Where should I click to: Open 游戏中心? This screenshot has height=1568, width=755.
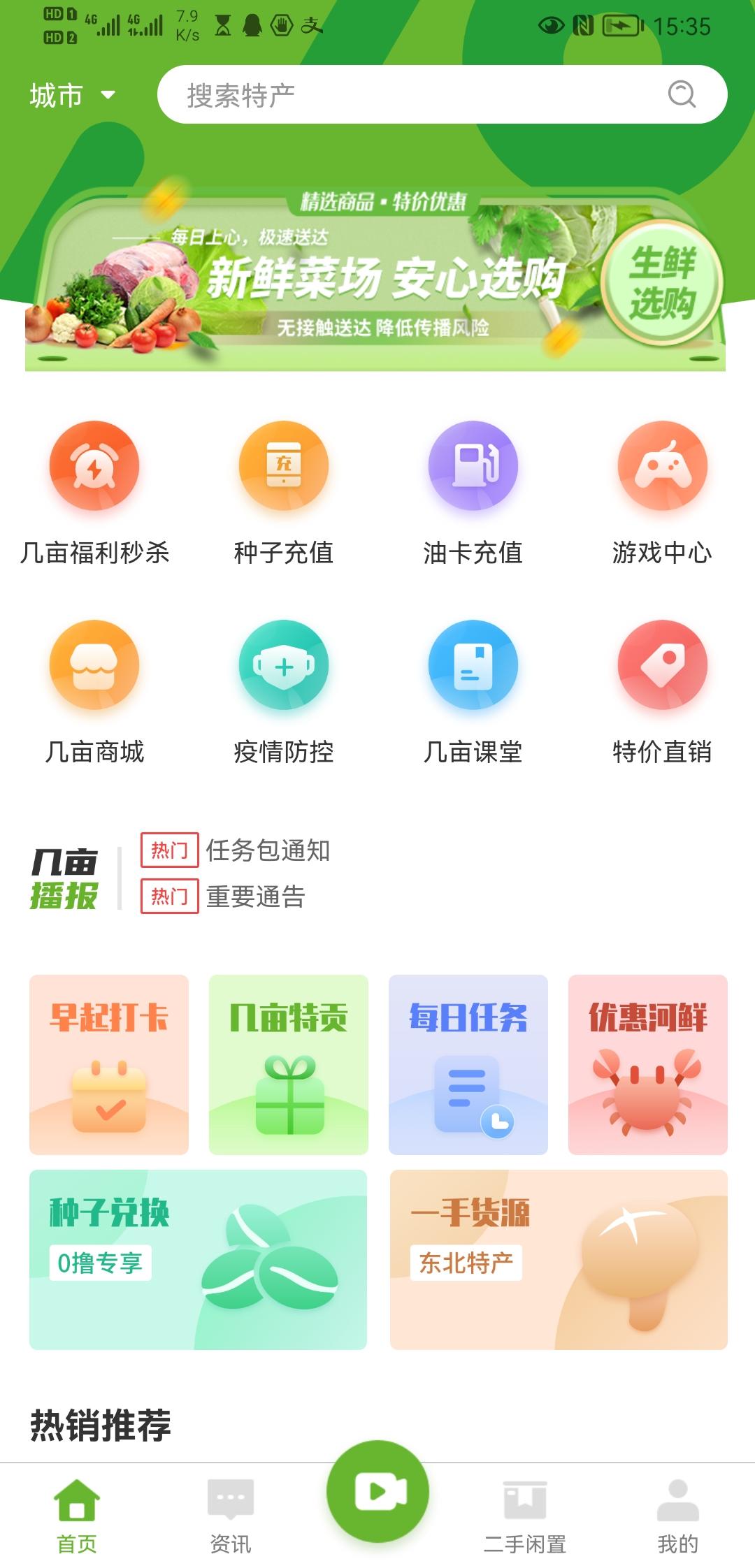662,493
